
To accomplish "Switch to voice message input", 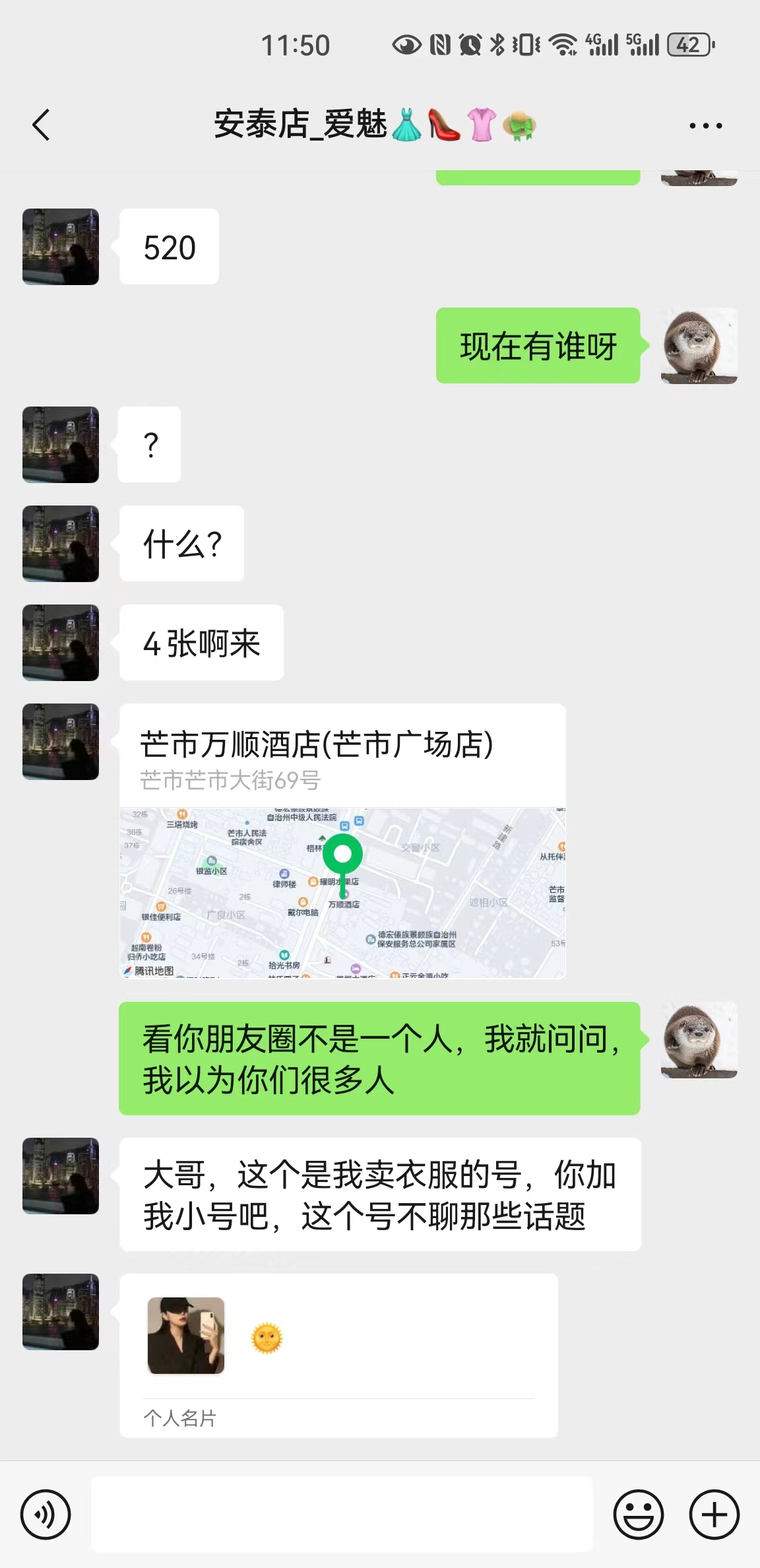I will (x=46, y=1515).
